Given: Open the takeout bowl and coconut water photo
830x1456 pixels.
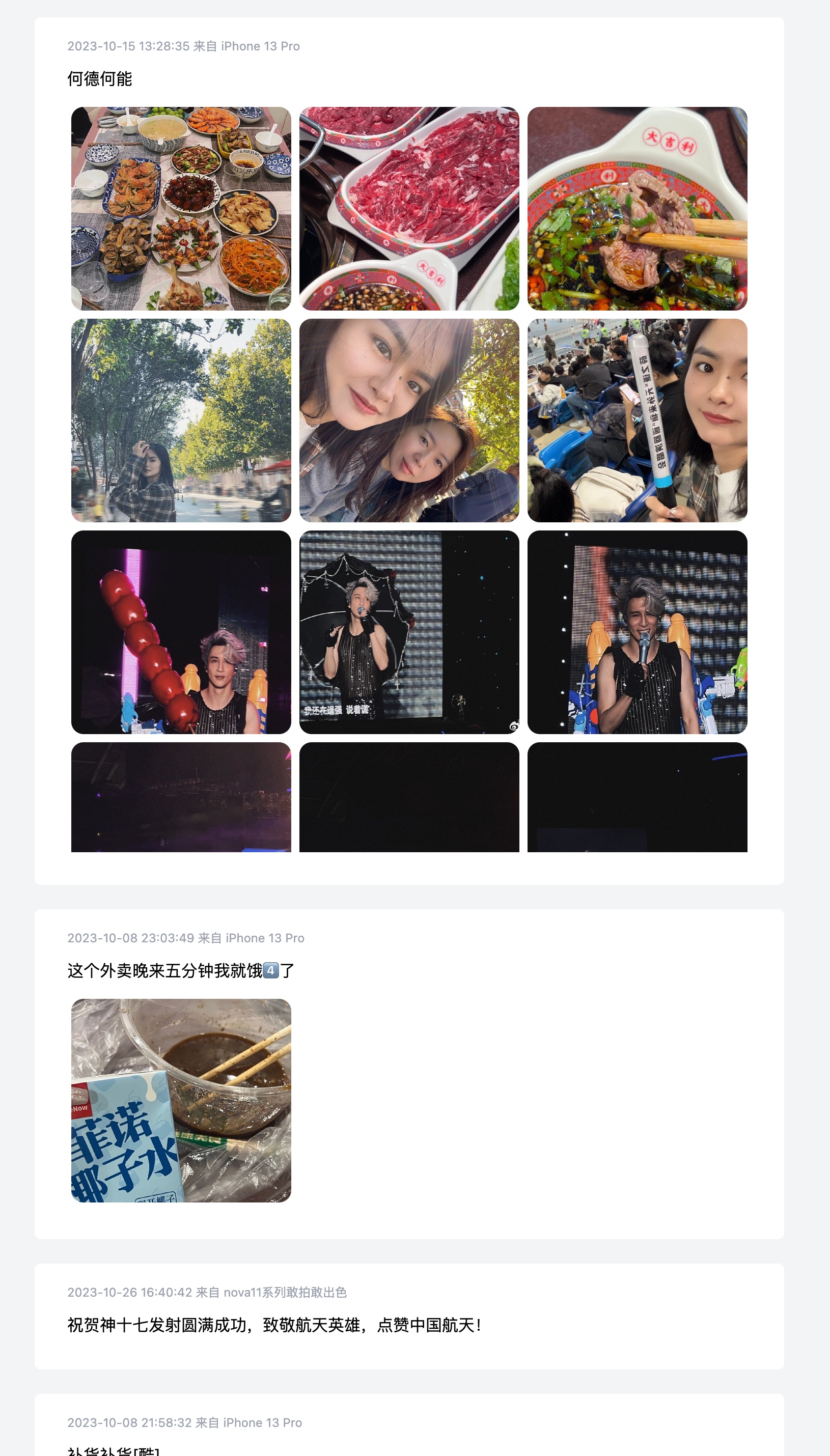Looking at the screenshot, I should [x=181, y=1101].
